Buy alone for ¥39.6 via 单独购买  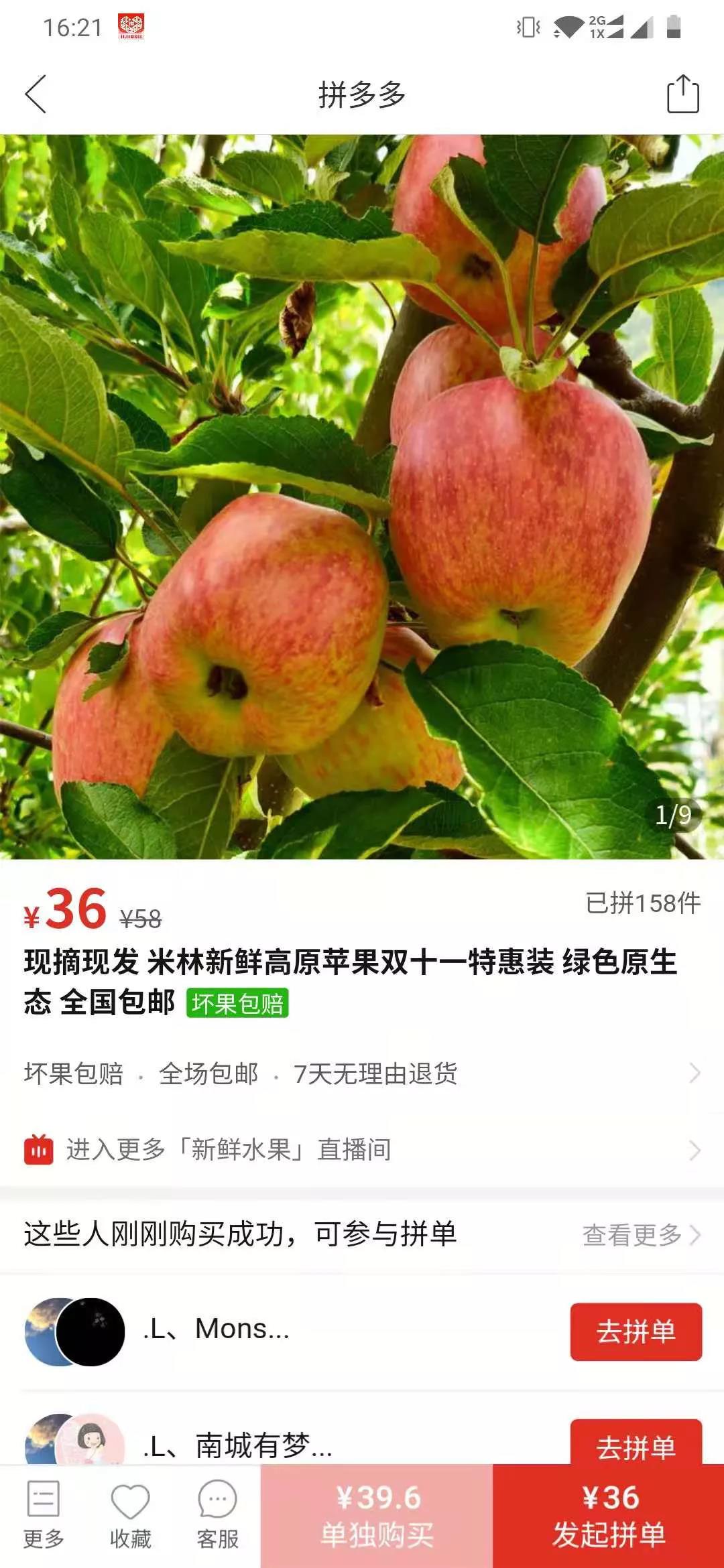(377, 1516)
